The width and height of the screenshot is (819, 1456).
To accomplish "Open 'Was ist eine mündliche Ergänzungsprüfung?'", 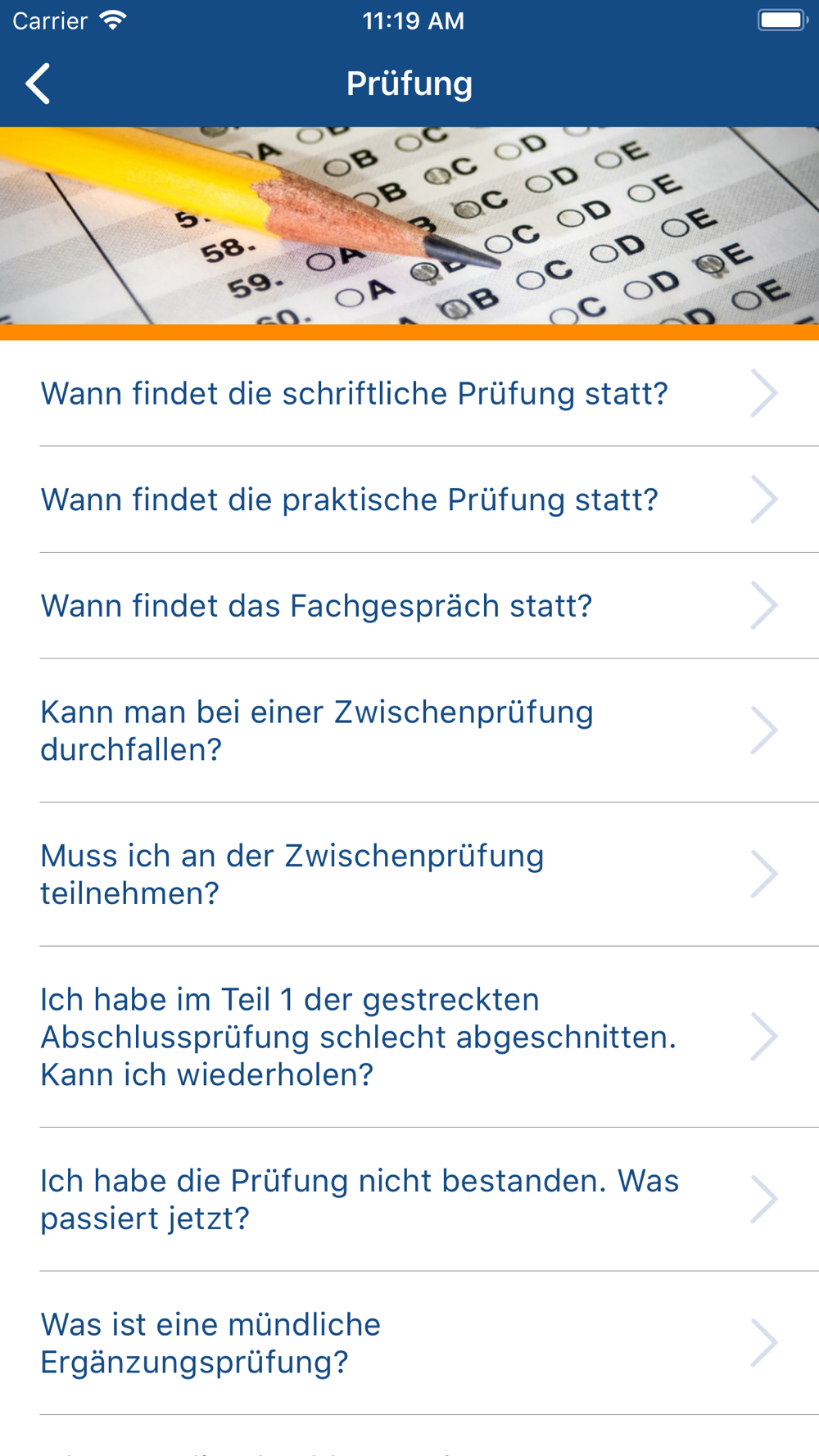I will point(409,1343).
